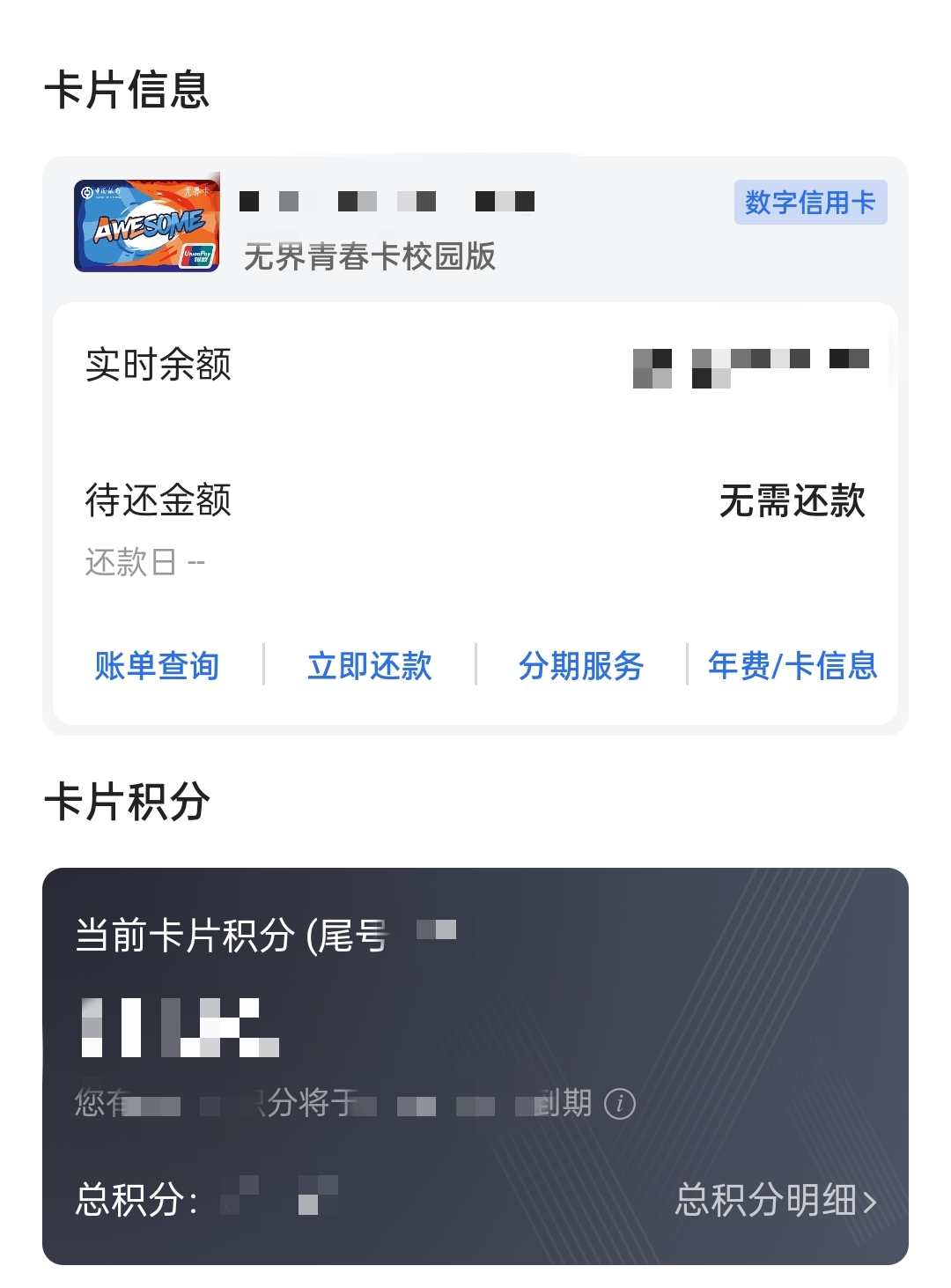Open 分期服务 installment services
This screenshot has width=951, height=1288.
tap(581, 666)
